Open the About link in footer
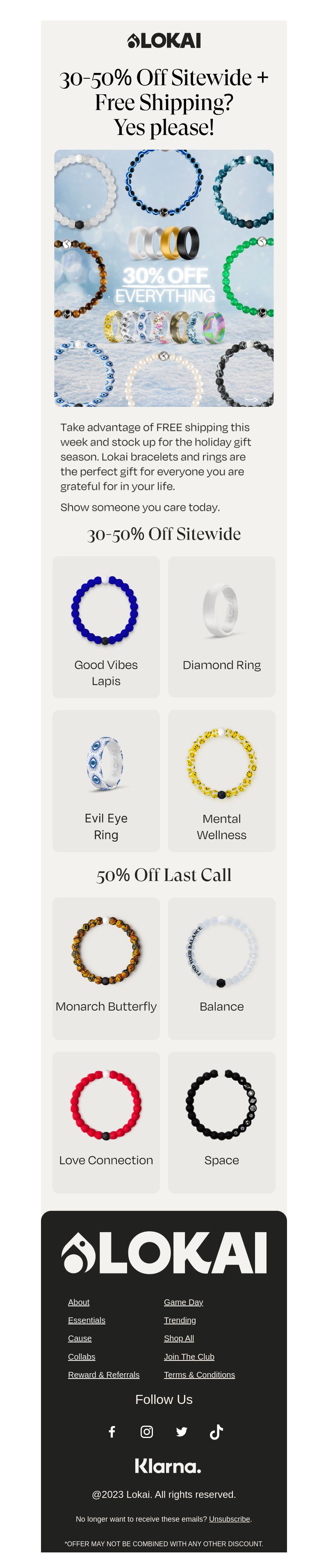 78,1302
